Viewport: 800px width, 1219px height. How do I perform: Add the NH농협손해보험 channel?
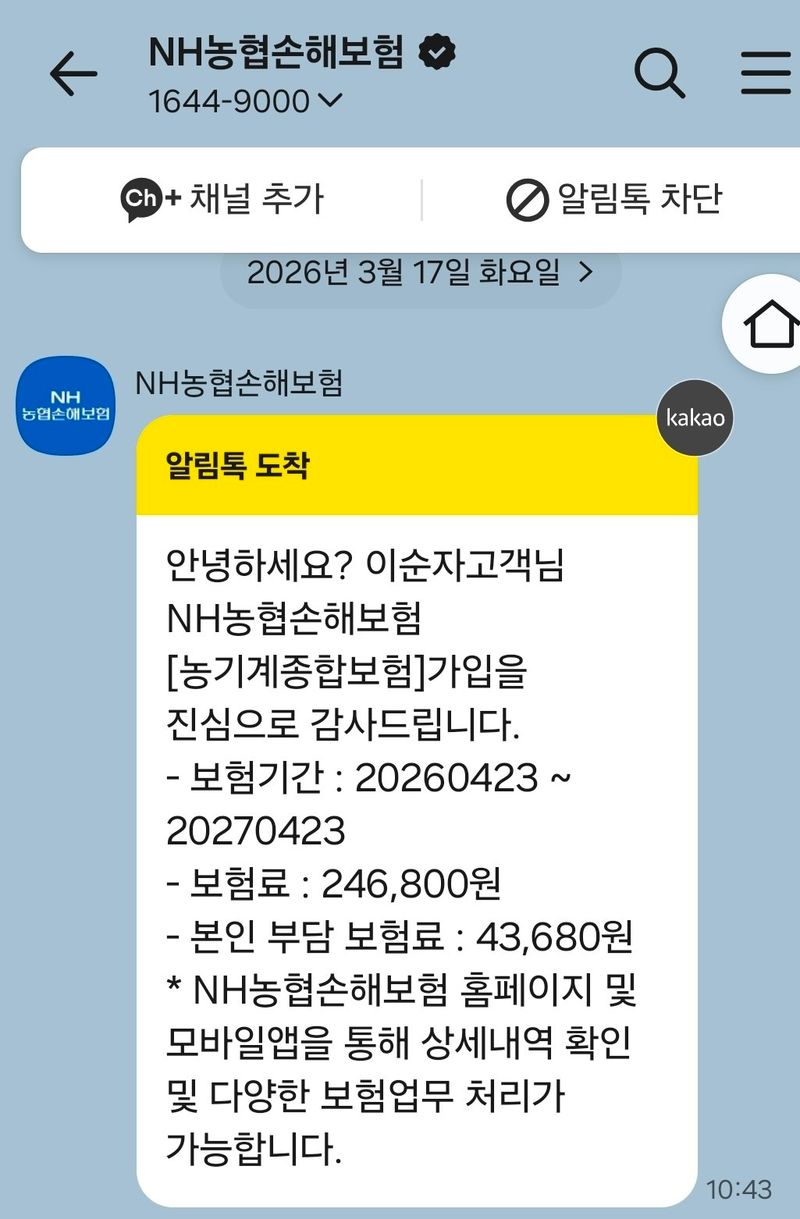[x=222, y=199]
